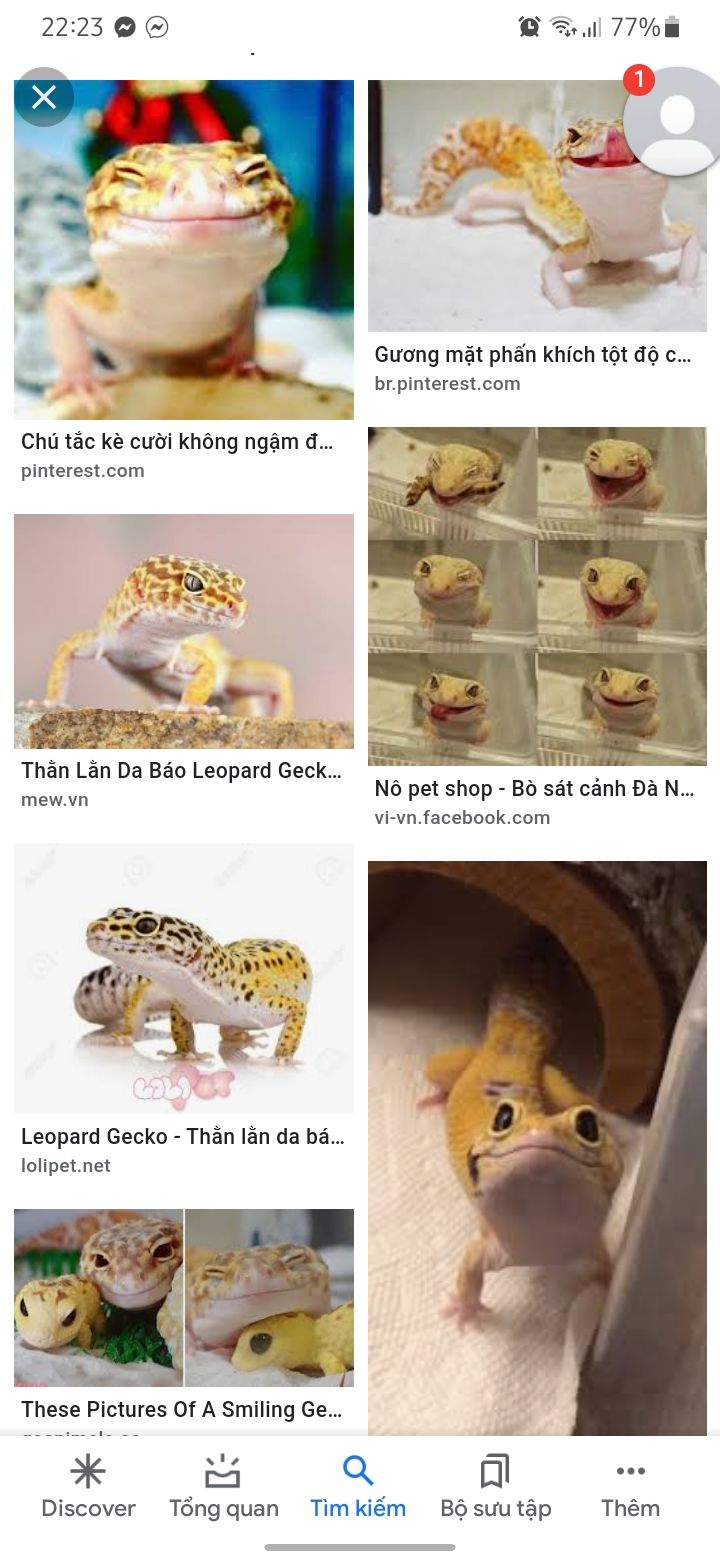Close the image results view
This screenshot has height=1560, width=720.
(x=44, y=97)
